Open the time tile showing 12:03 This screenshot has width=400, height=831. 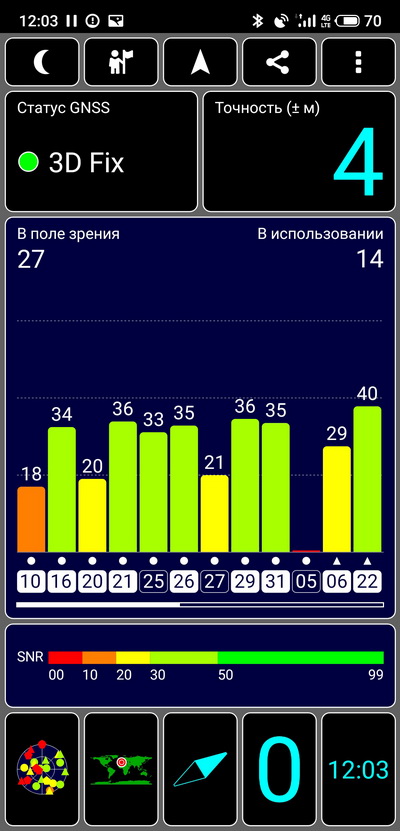coord(358,769)
